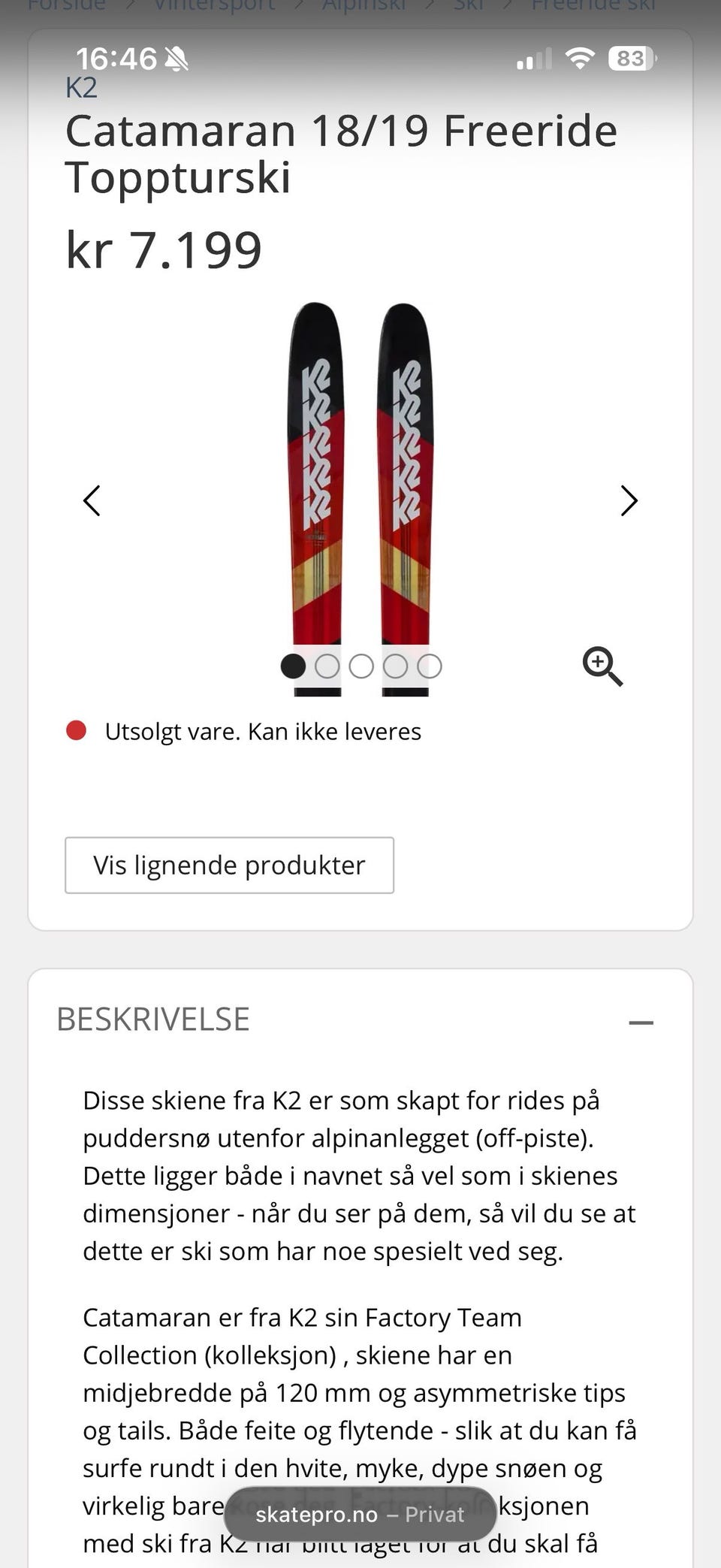Go to the Vintersport category
721x1568 pixels.
(x=216, y=5)
